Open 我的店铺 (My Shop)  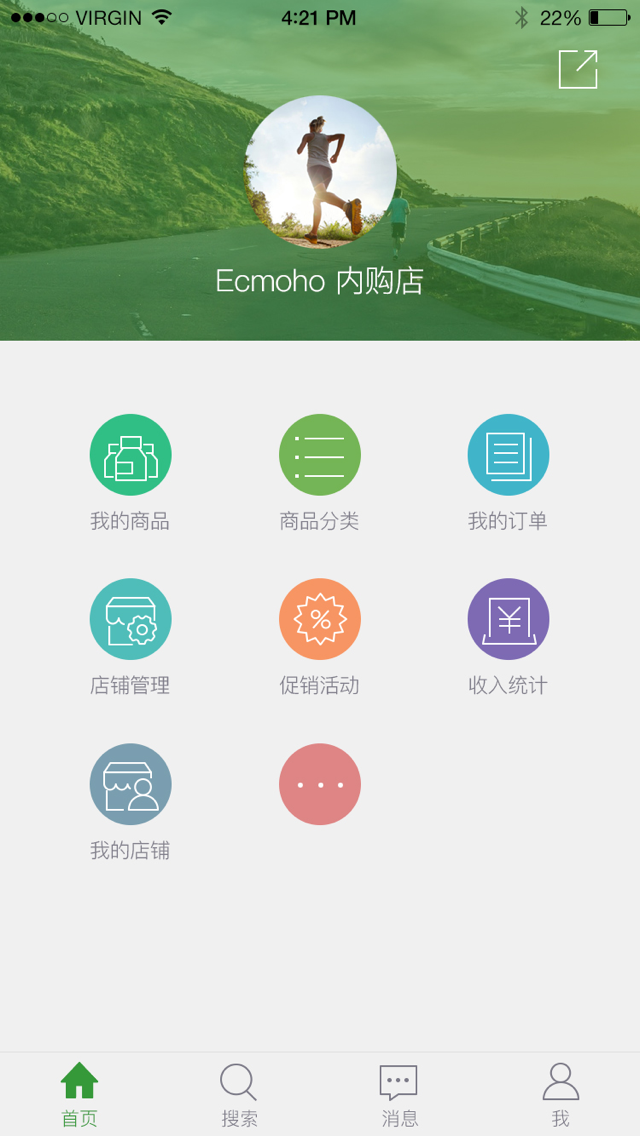[x=131, y=784]
